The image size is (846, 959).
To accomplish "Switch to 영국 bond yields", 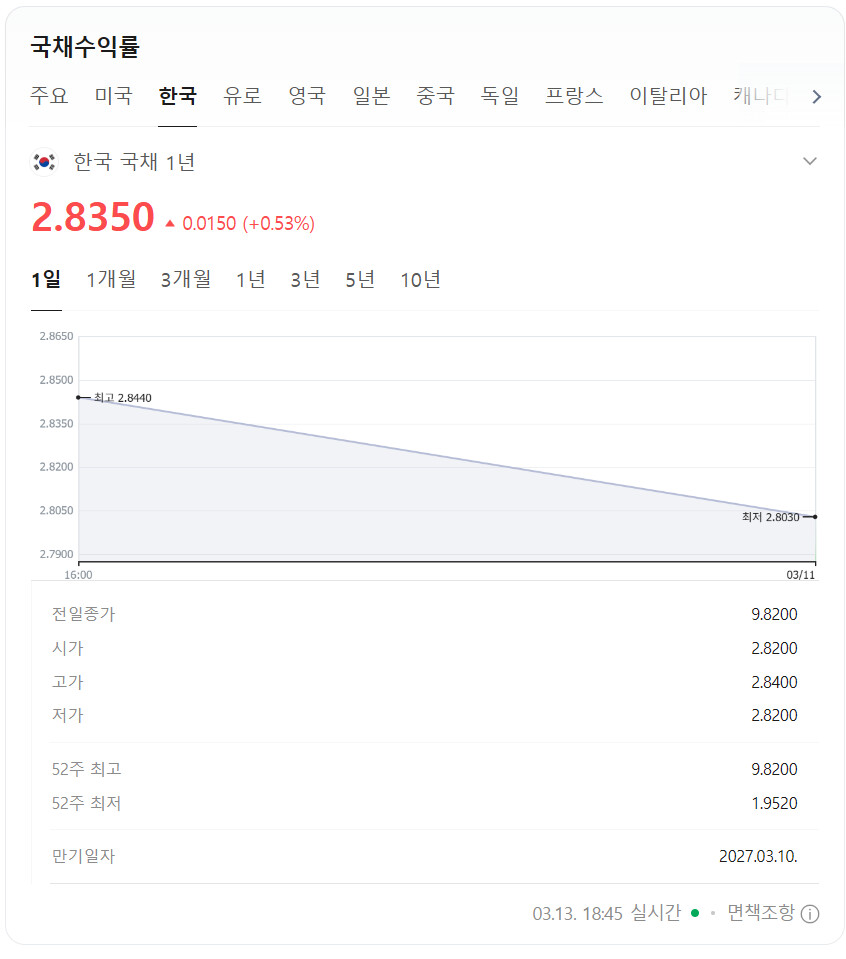I will click(306, 95).
